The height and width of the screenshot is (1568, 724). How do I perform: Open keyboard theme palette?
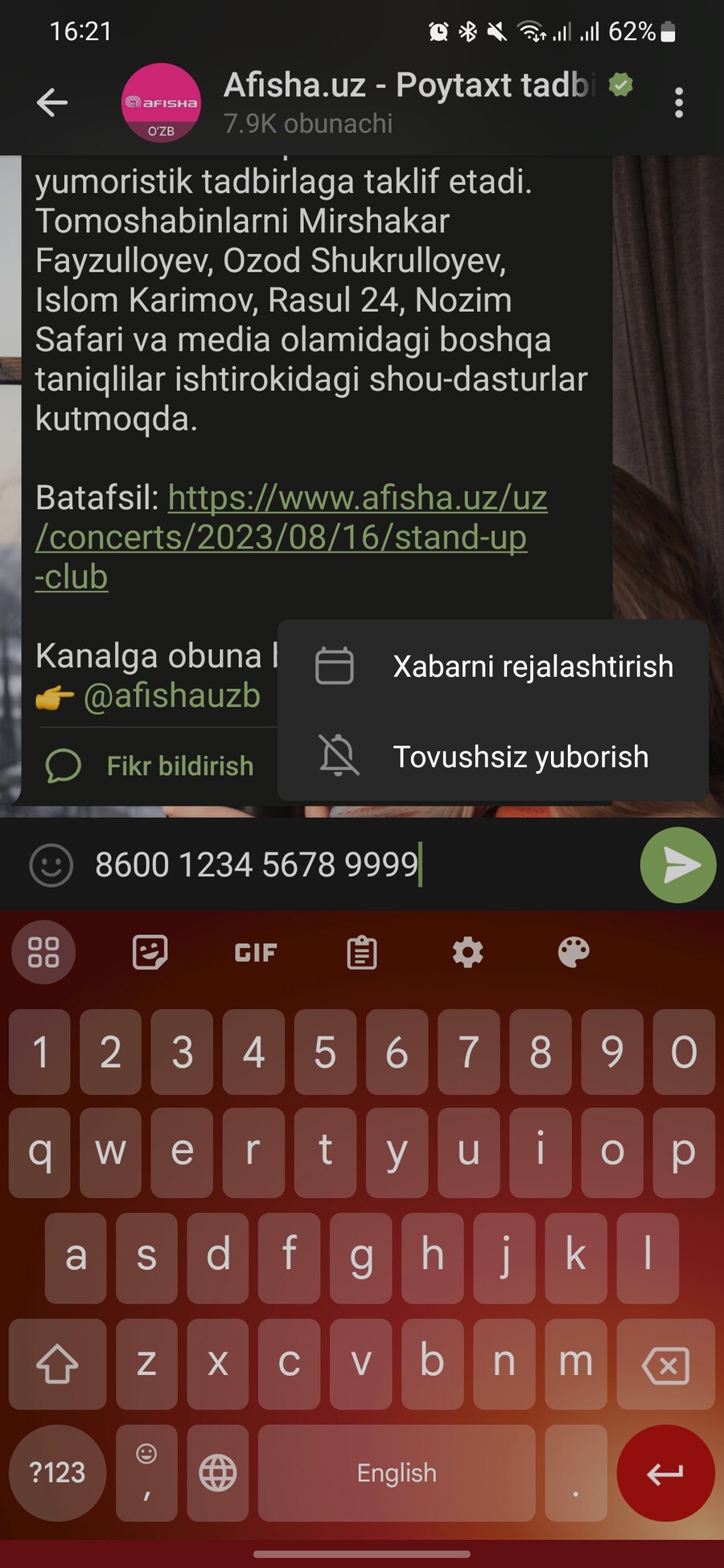point(573,953)
